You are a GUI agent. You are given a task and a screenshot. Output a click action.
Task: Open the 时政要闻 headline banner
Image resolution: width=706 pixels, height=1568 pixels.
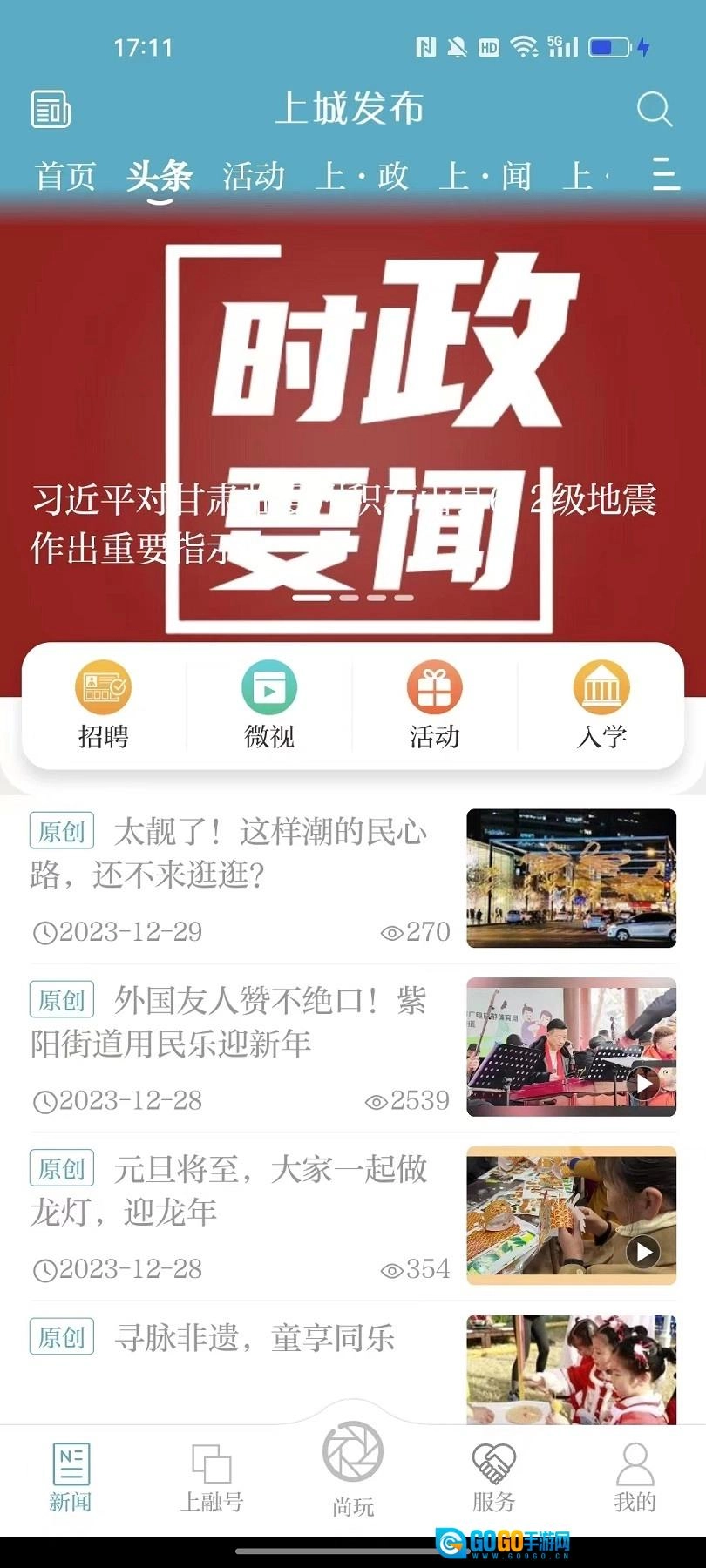(x=353, y=418)
